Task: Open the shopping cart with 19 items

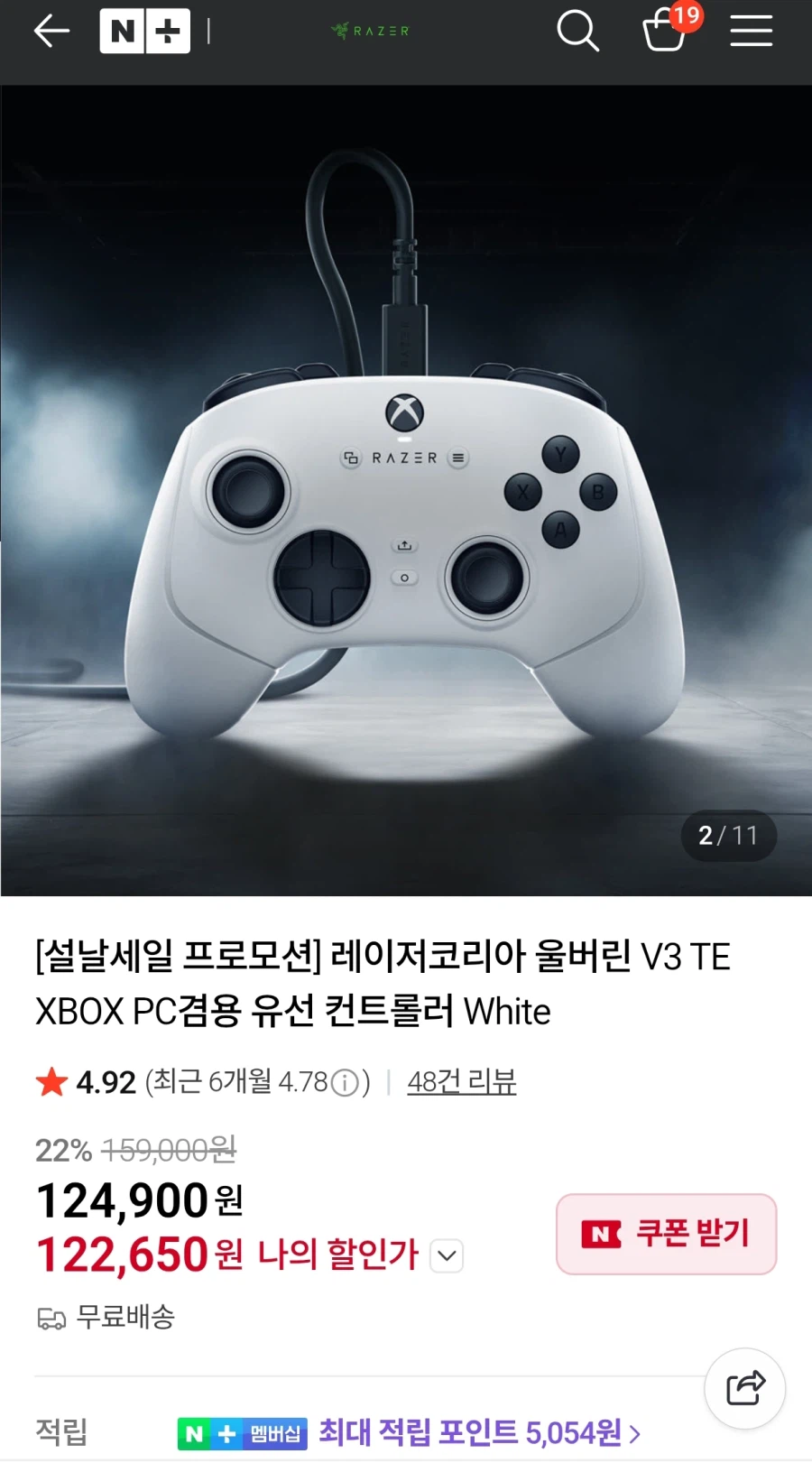Action: (666, 30)
